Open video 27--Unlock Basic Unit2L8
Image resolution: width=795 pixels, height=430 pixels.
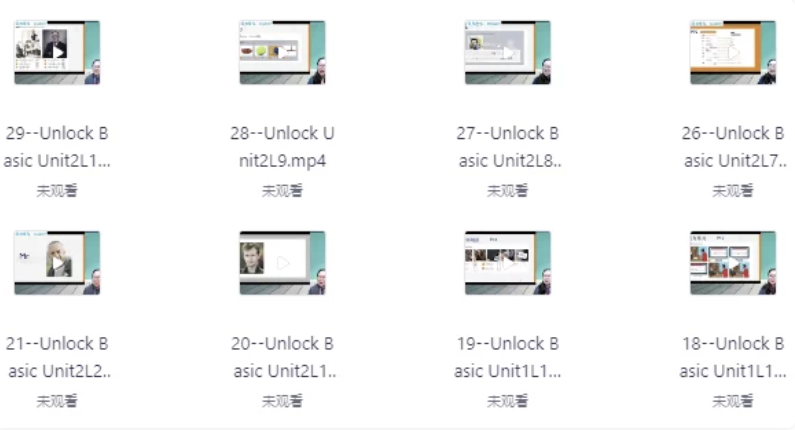507,53
